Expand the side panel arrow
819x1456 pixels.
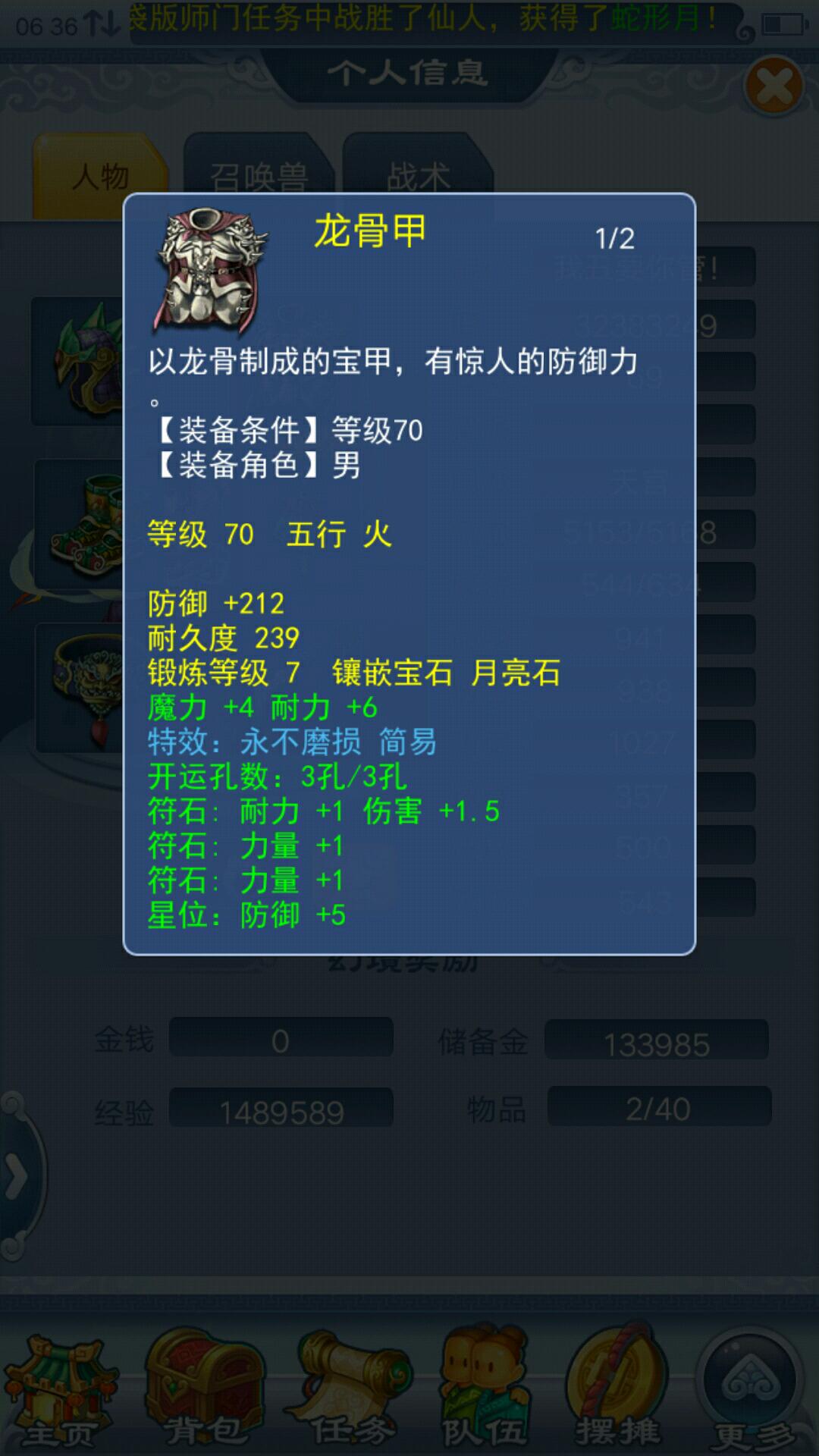coord(17,1177)
